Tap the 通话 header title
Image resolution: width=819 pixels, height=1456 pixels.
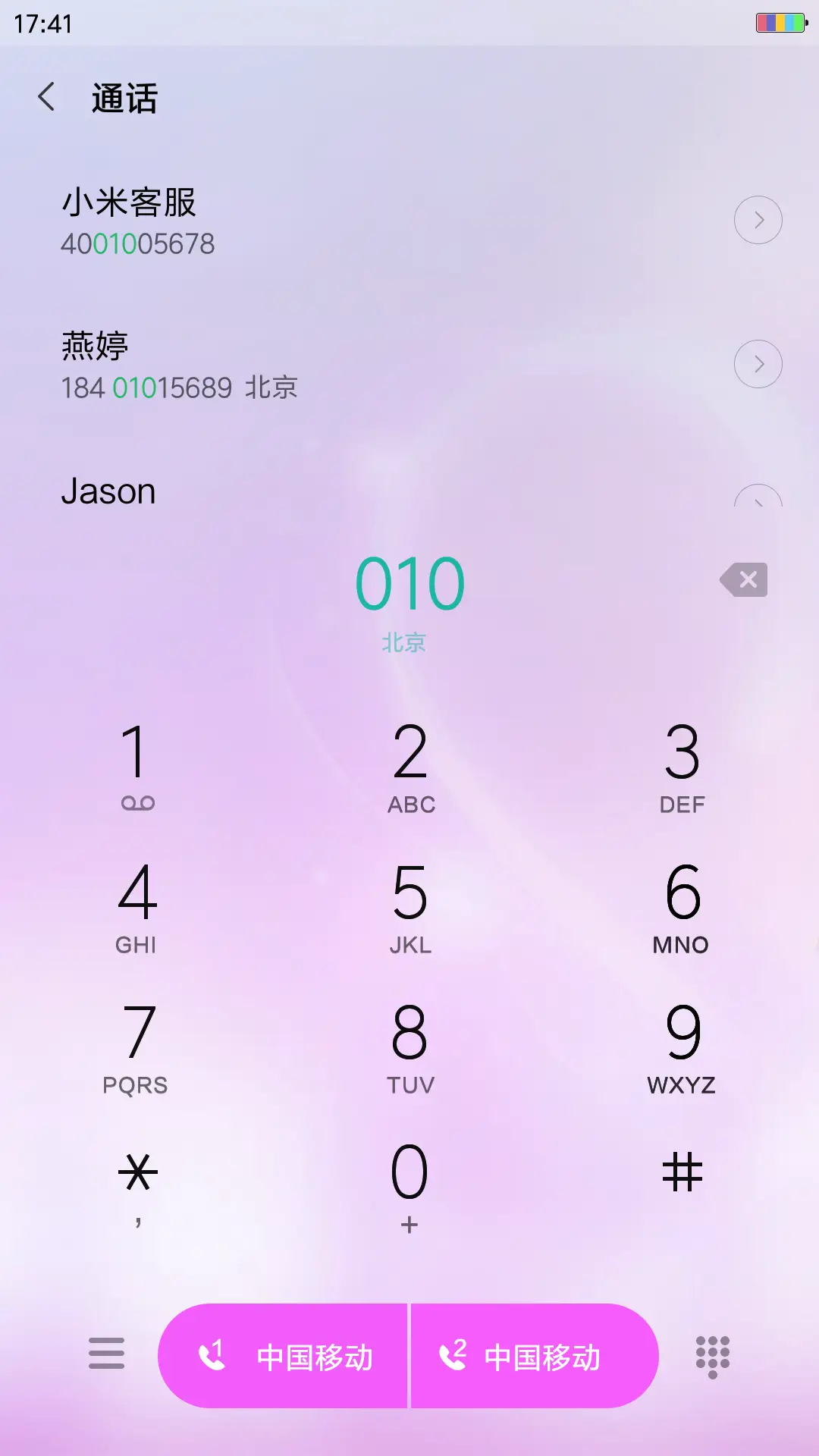point(124,99)
